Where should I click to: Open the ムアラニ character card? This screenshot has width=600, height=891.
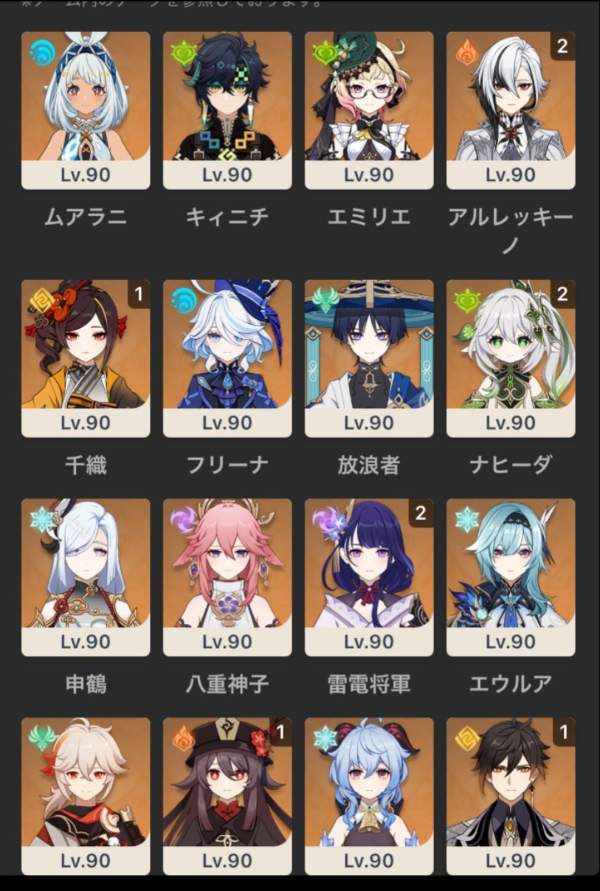[x=85, y=108]
